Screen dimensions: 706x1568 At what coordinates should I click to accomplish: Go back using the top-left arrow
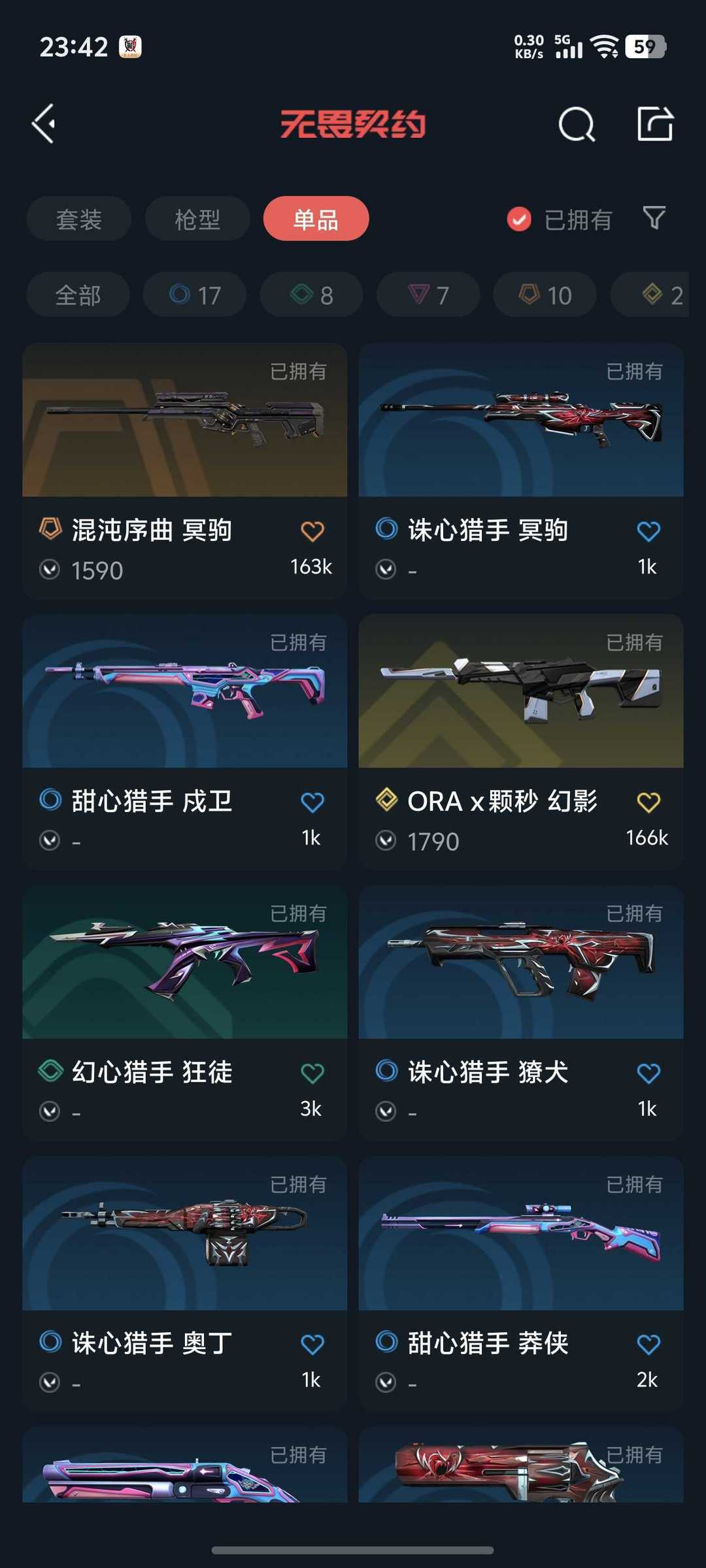[44, 123]
